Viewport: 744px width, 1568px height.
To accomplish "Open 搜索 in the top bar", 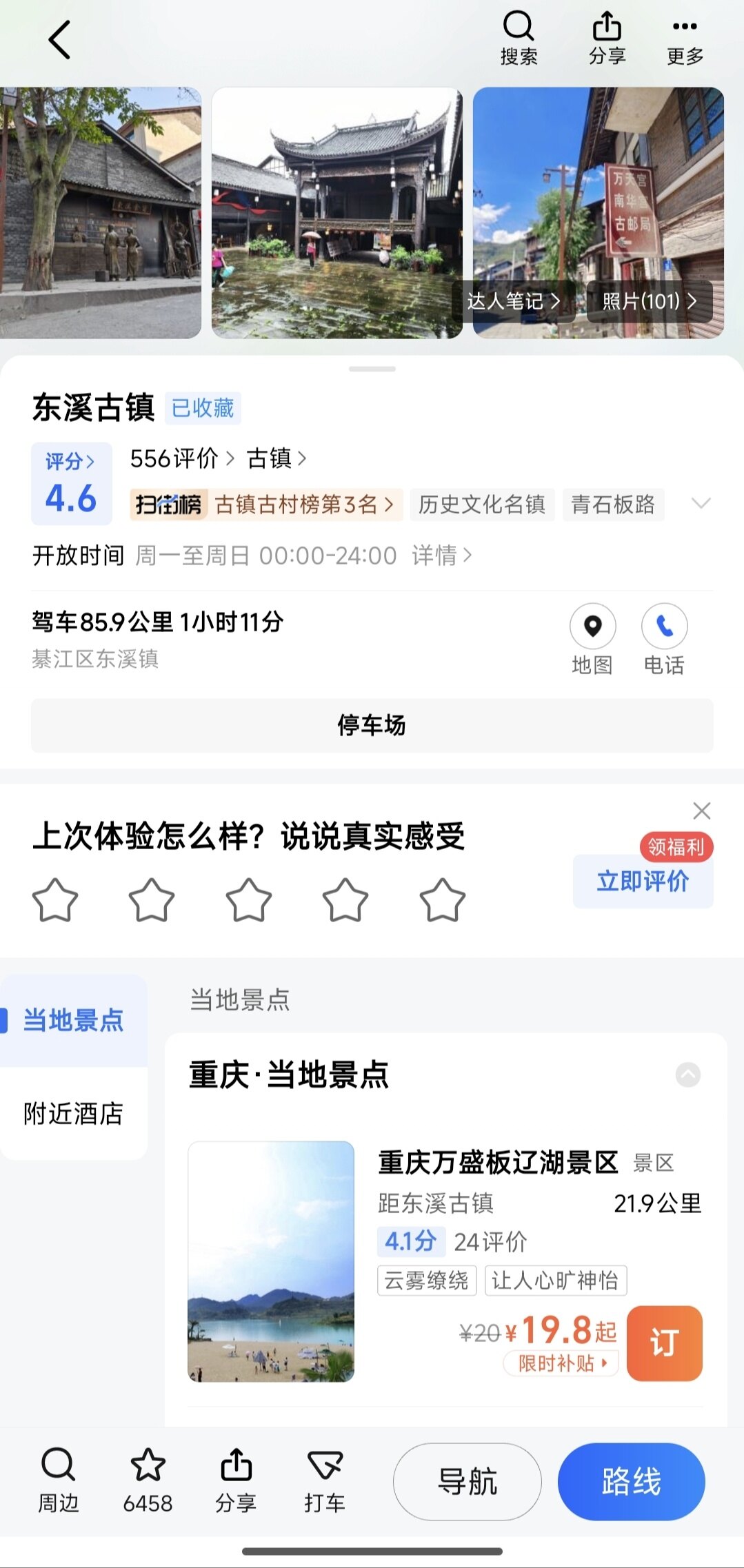I will tap(519, 38).
